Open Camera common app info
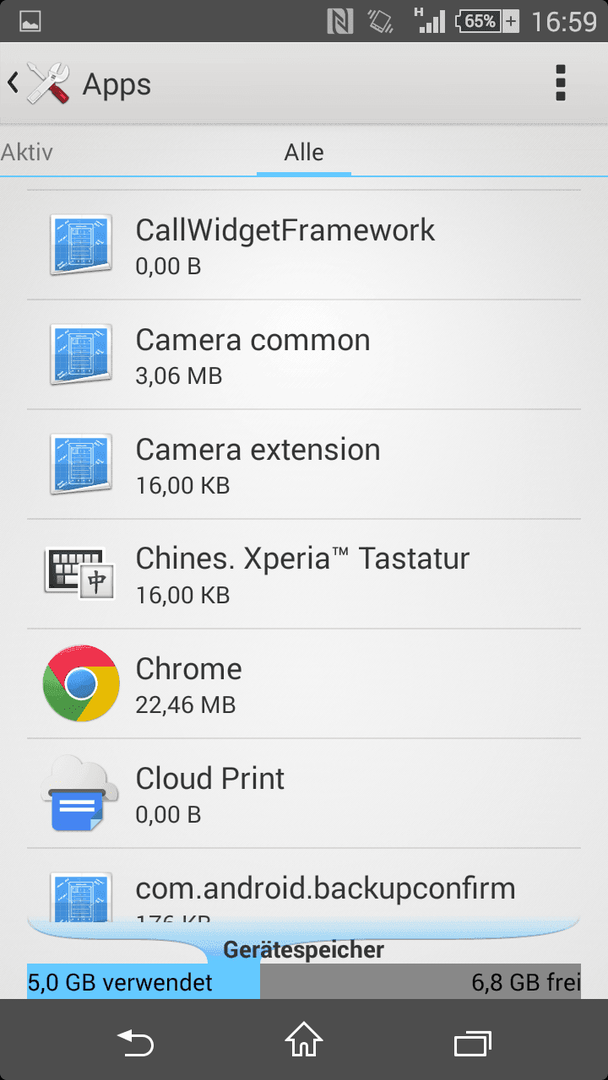Screen dimensions: 608x1080 coord(304,355)
